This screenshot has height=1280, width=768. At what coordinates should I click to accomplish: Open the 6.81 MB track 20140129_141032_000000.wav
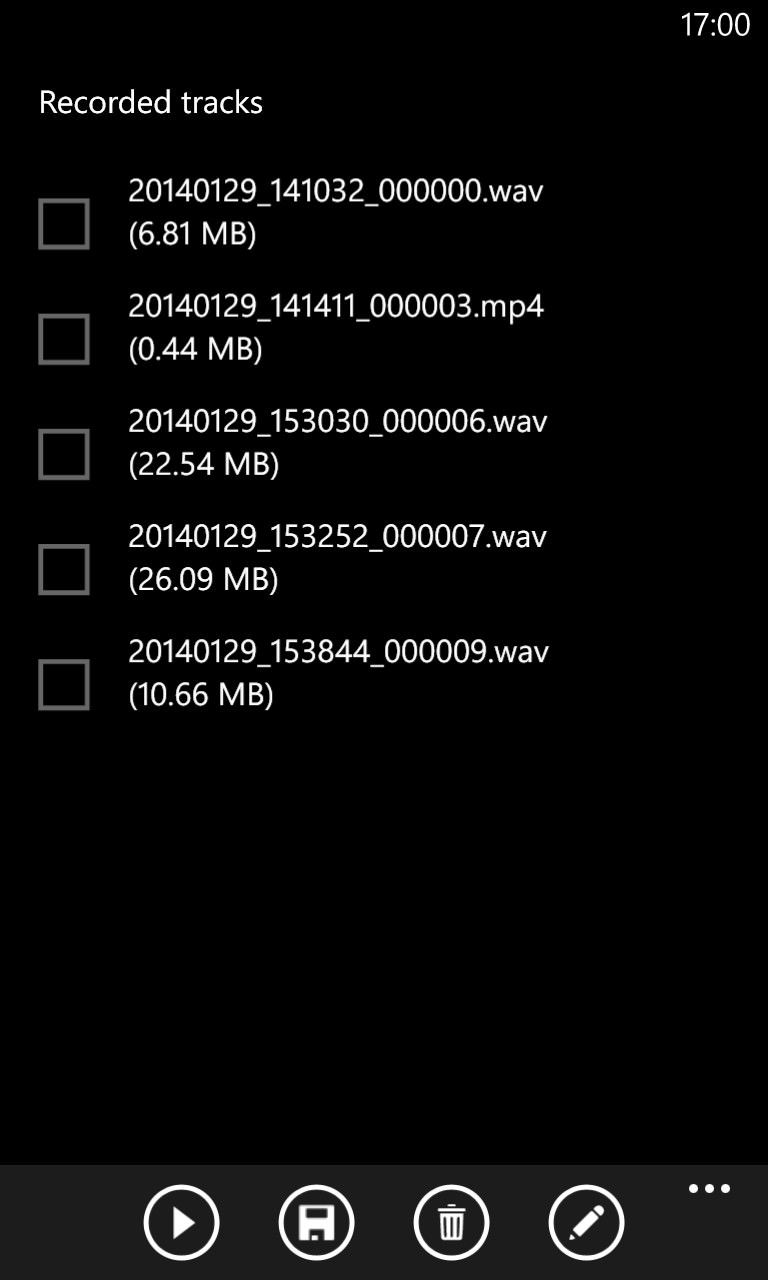(x=336, y=212)
